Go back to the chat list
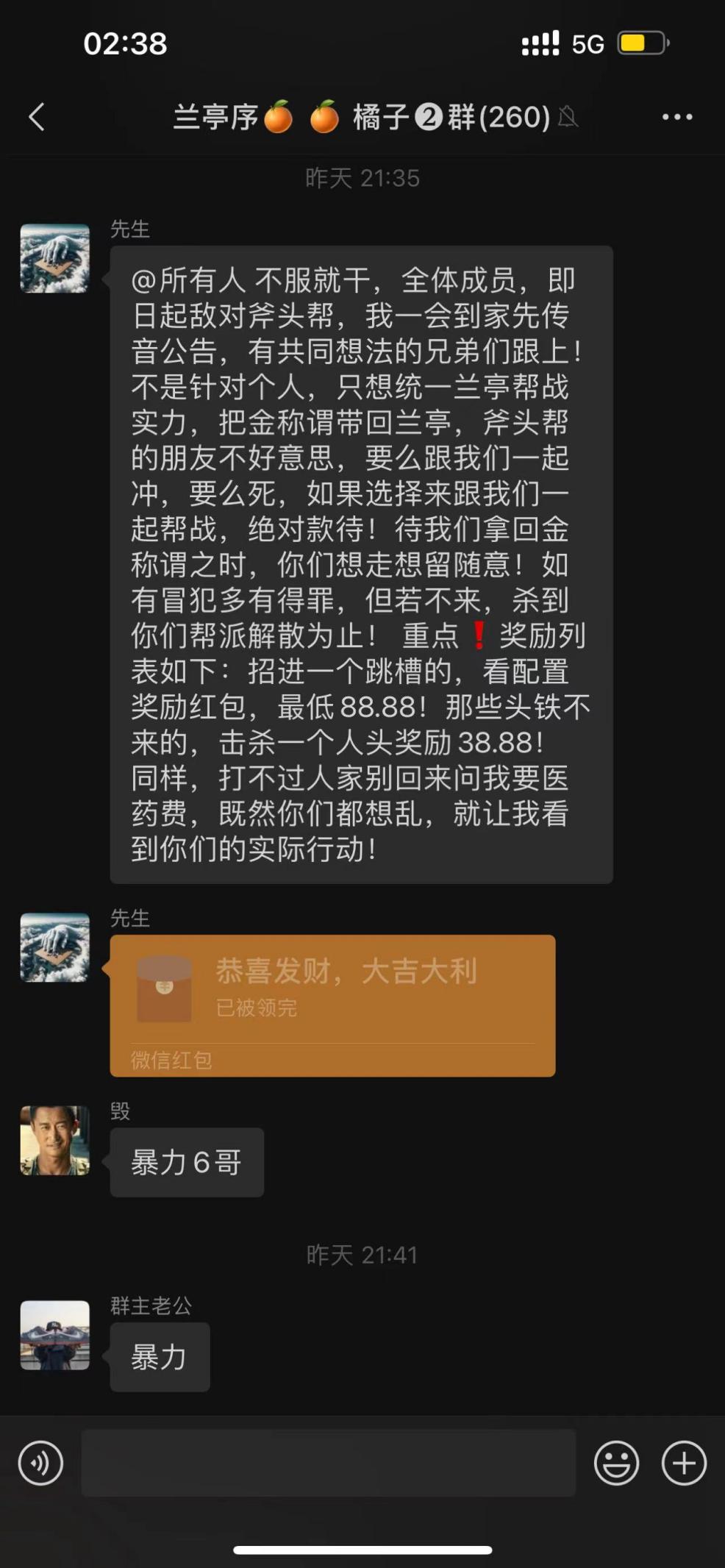 pyautogui.click(x=37, y=117)
